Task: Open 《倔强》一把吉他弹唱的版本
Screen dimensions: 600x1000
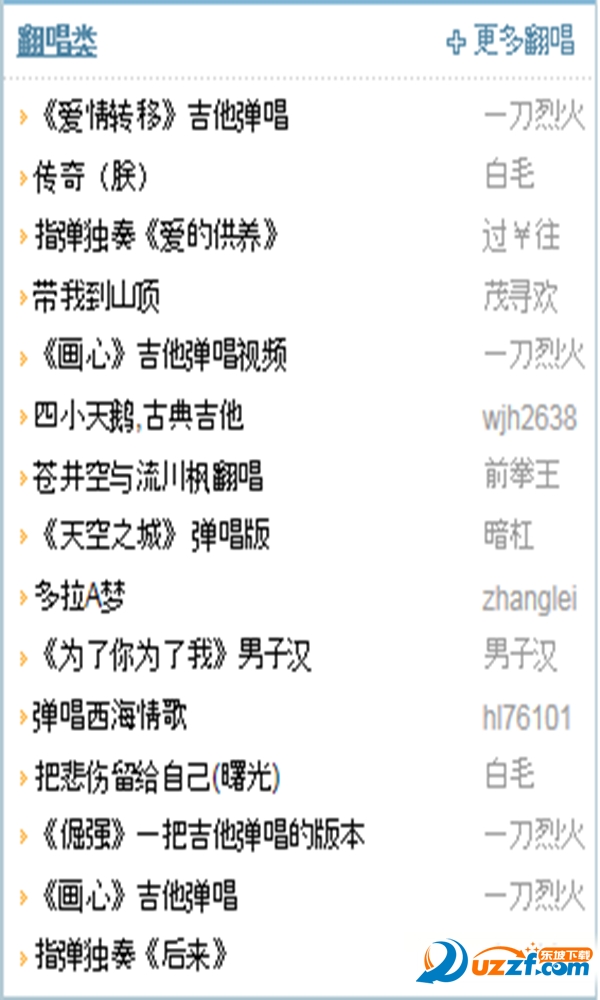Action: pos(199,835)
